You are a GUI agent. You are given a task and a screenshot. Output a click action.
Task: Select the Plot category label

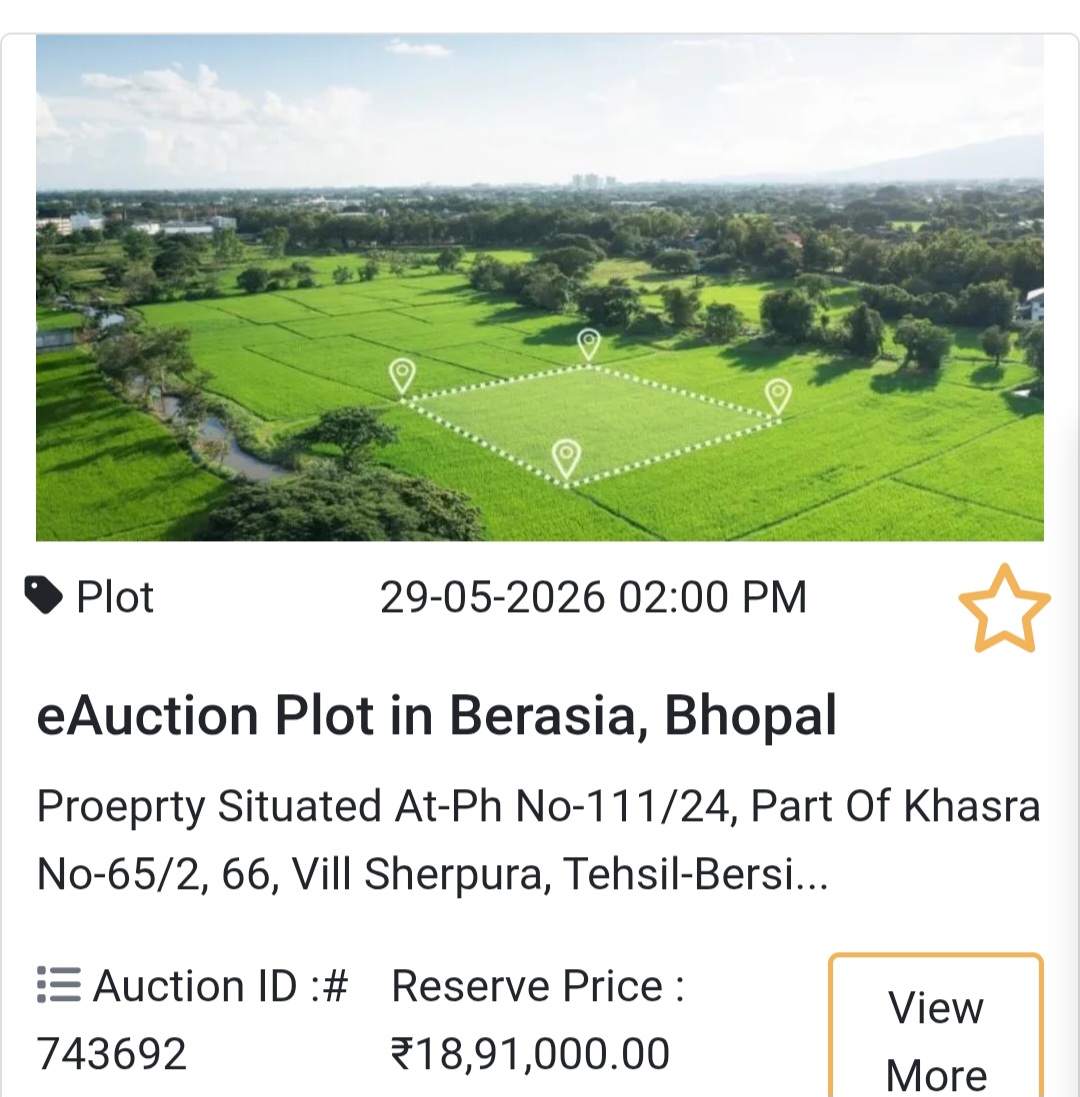[115, 596]
